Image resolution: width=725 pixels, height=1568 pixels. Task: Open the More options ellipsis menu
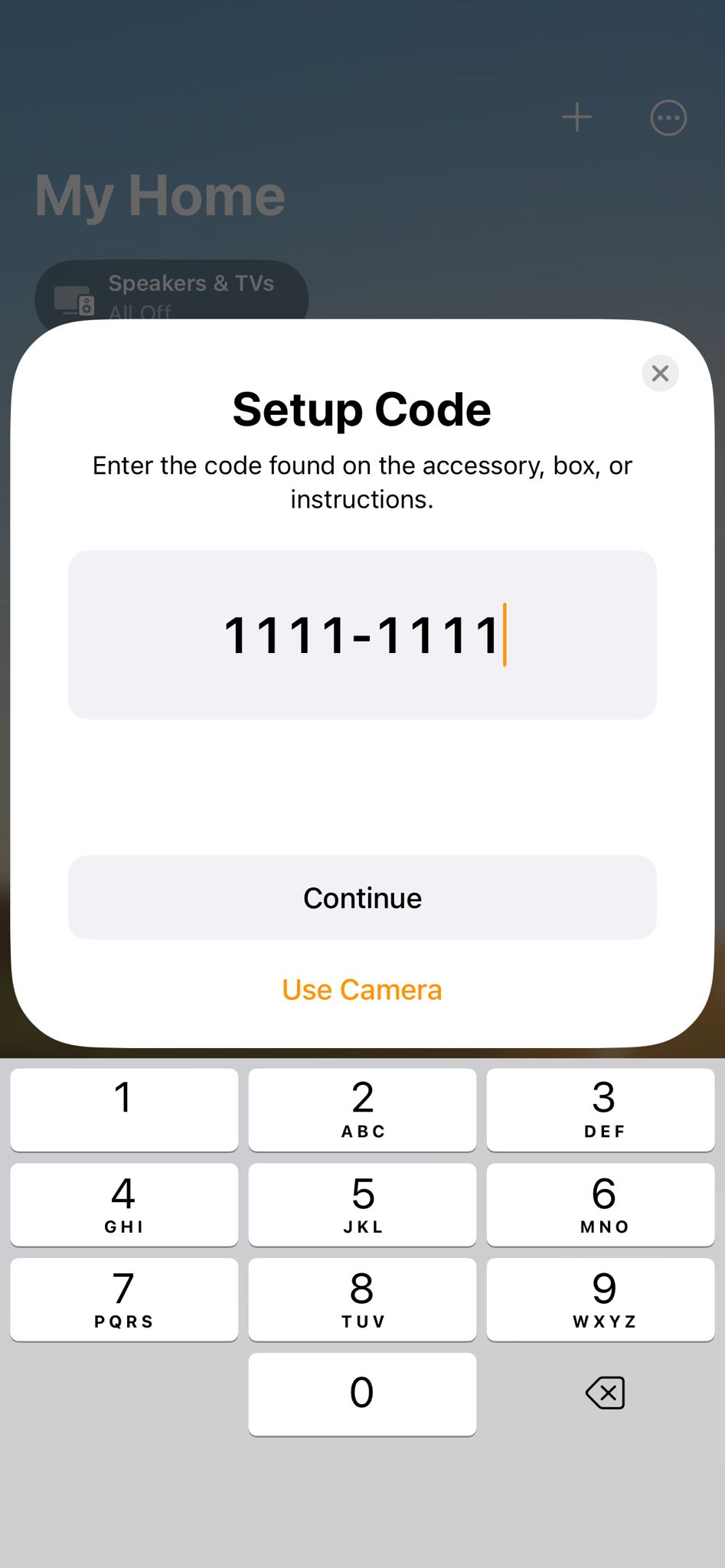click(x=668, y=117)
